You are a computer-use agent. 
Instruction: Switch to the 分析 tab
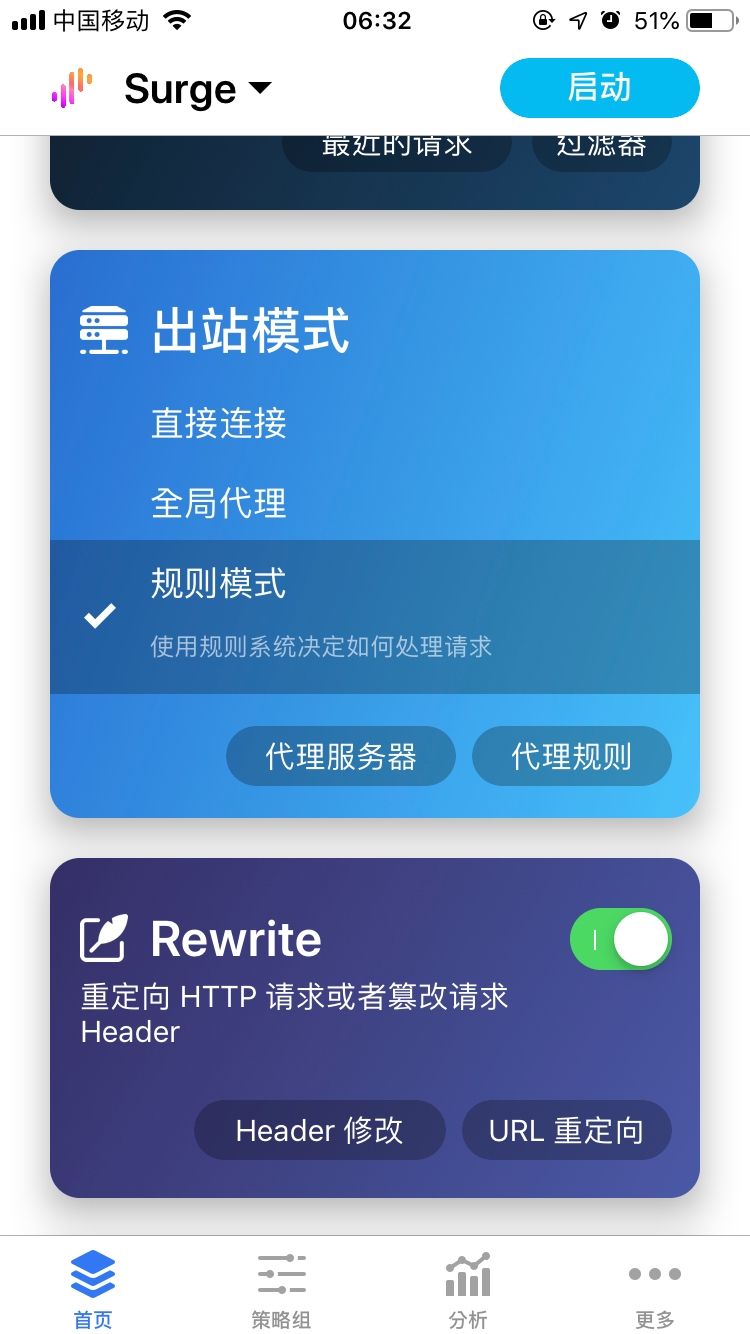click(468, 1290)
